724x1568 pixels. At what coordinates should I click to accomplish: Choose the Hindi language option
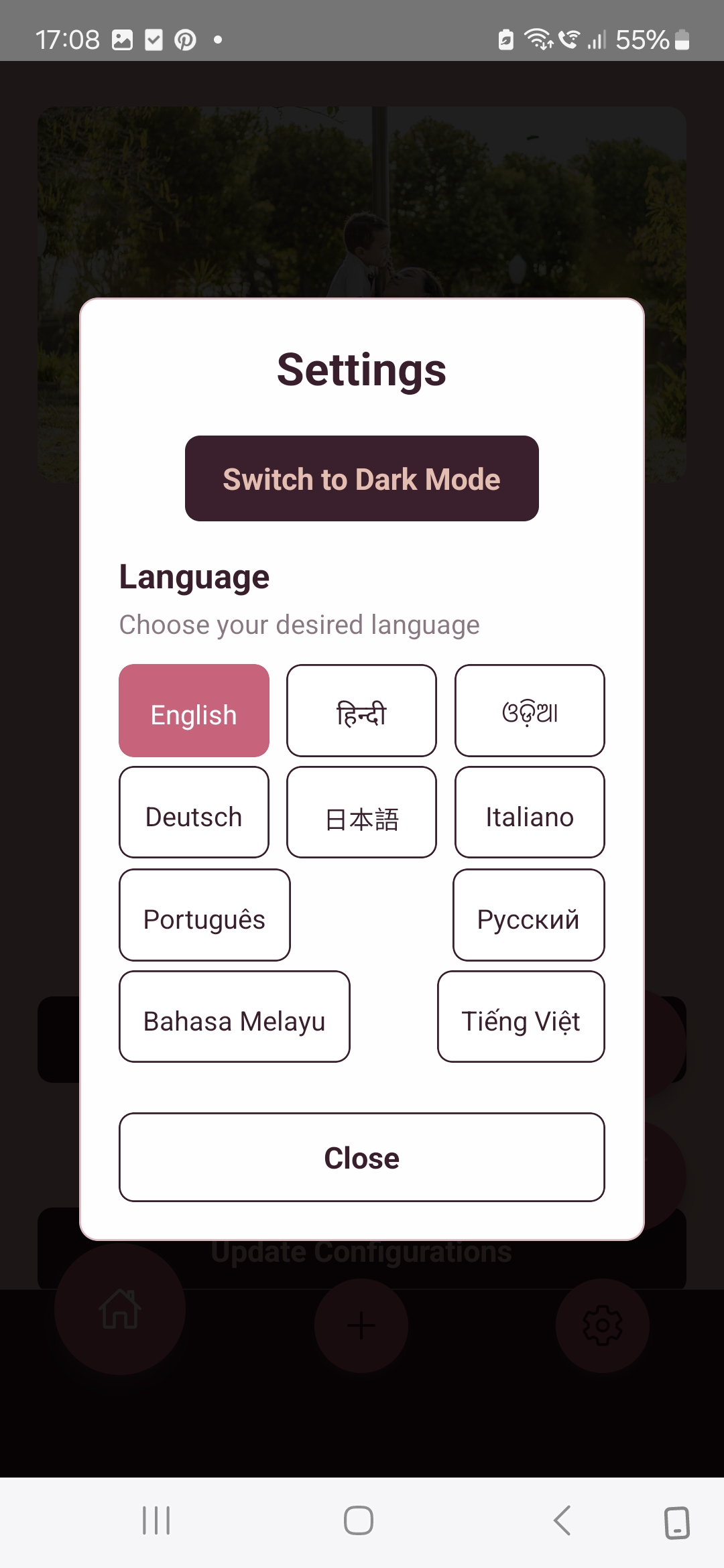[361, 710]
